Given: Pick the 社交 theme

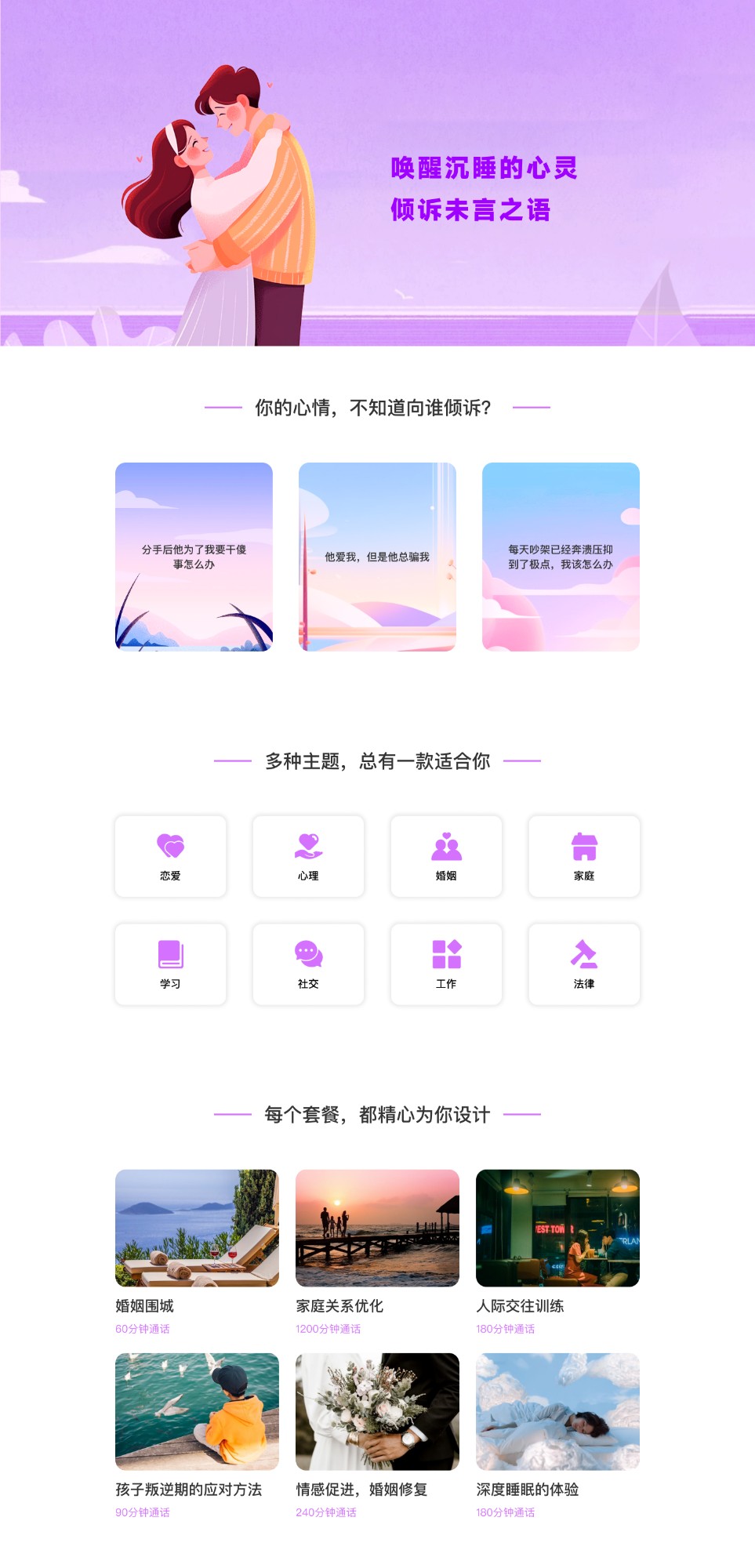Looking at the screenshot, I should click(308, 964).
